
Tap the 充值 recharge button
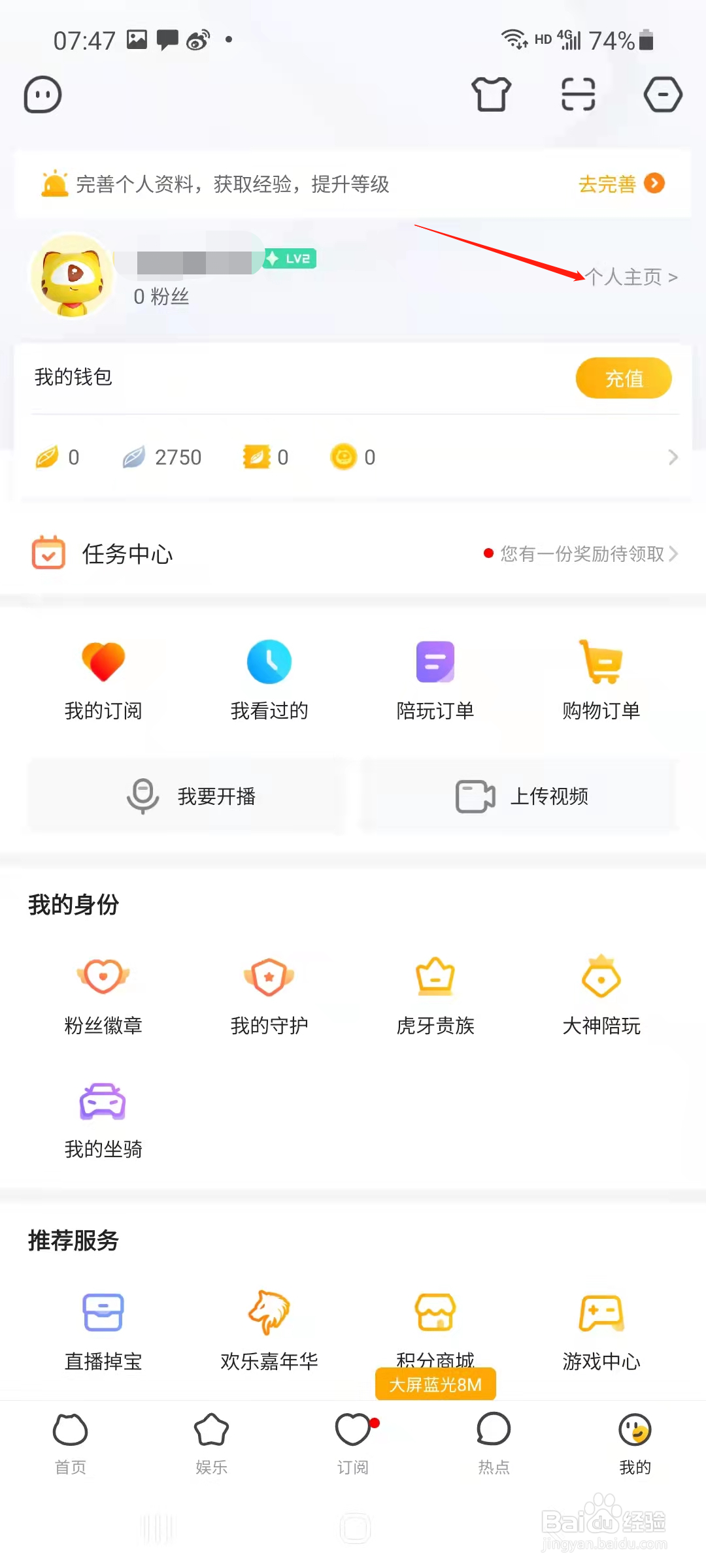click(x=623, y=378)
